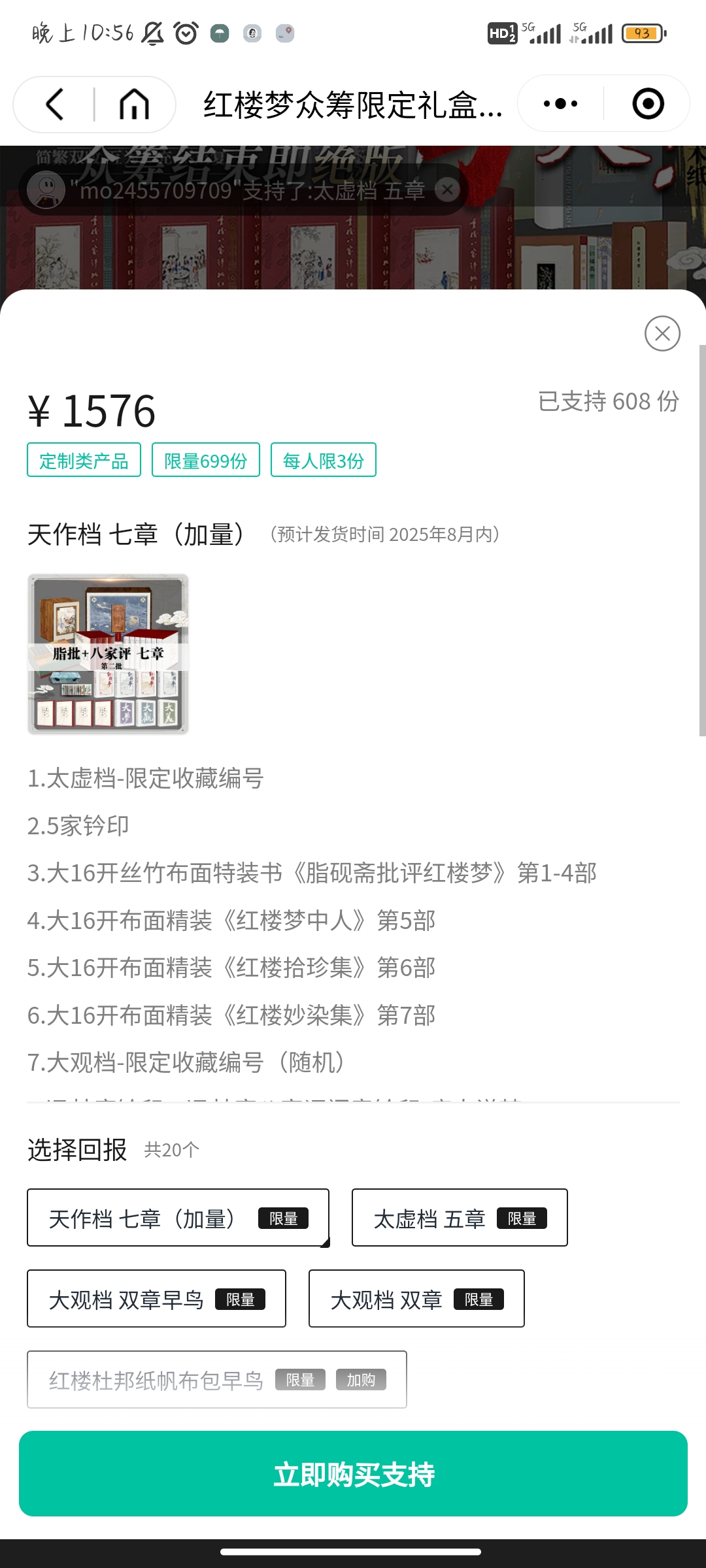This screenshot has height=1568, width=706.
Task: Choose 红楼杜邦纸帆布包早鸟 add-on
Action: pos(216,1380)
